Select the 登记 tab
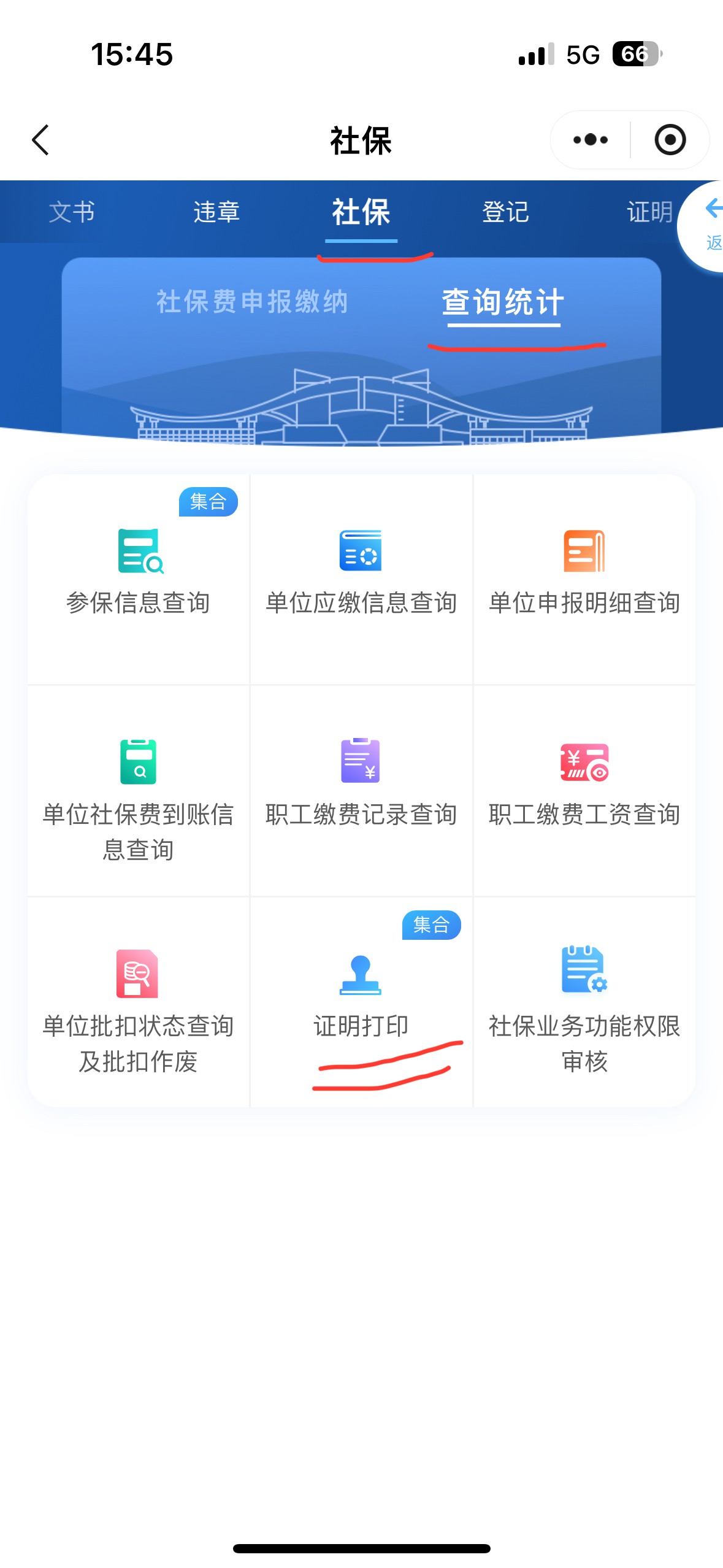Image resolution: width=723 pixels, height=1568 pixels. [505, 212]
